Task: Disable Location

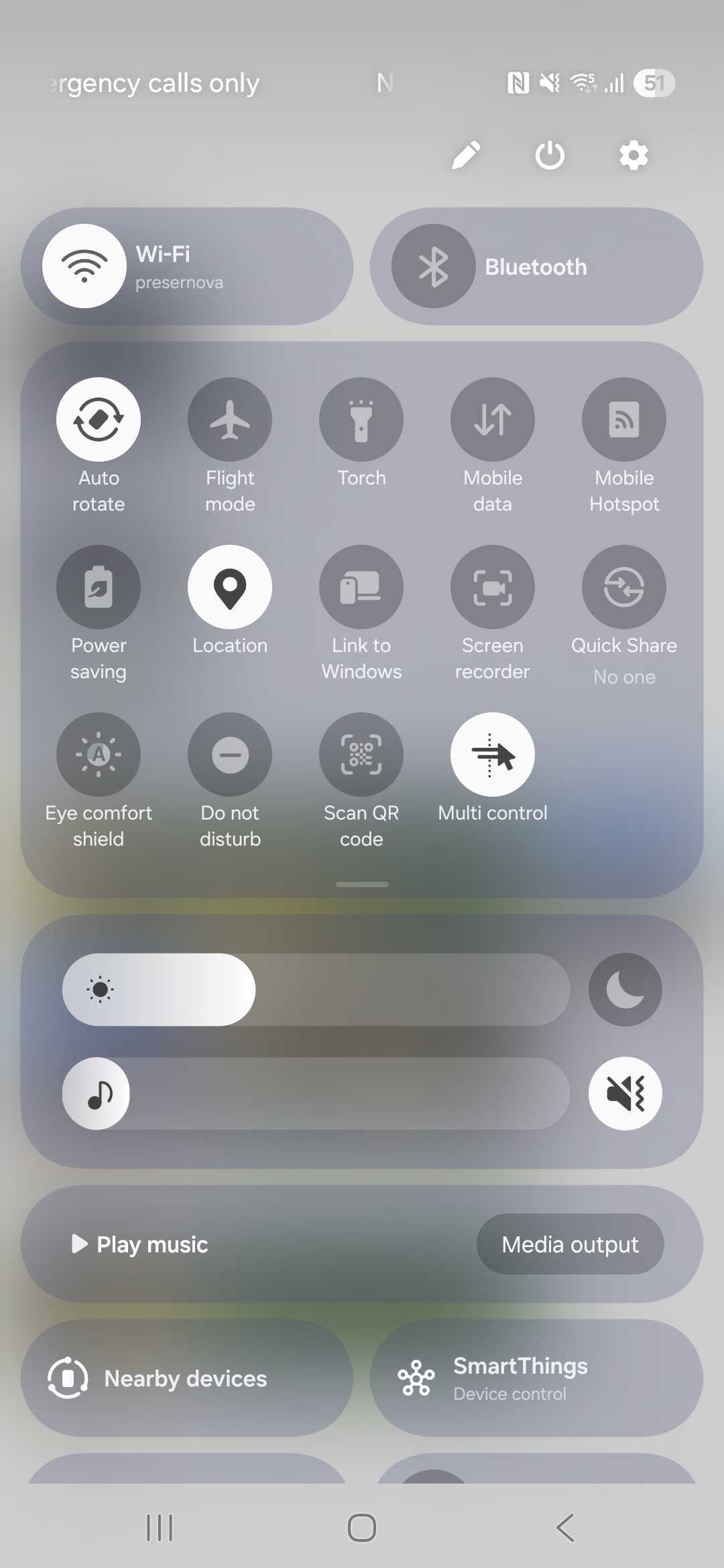Action: pyautogui.click(x=230, y=587)
